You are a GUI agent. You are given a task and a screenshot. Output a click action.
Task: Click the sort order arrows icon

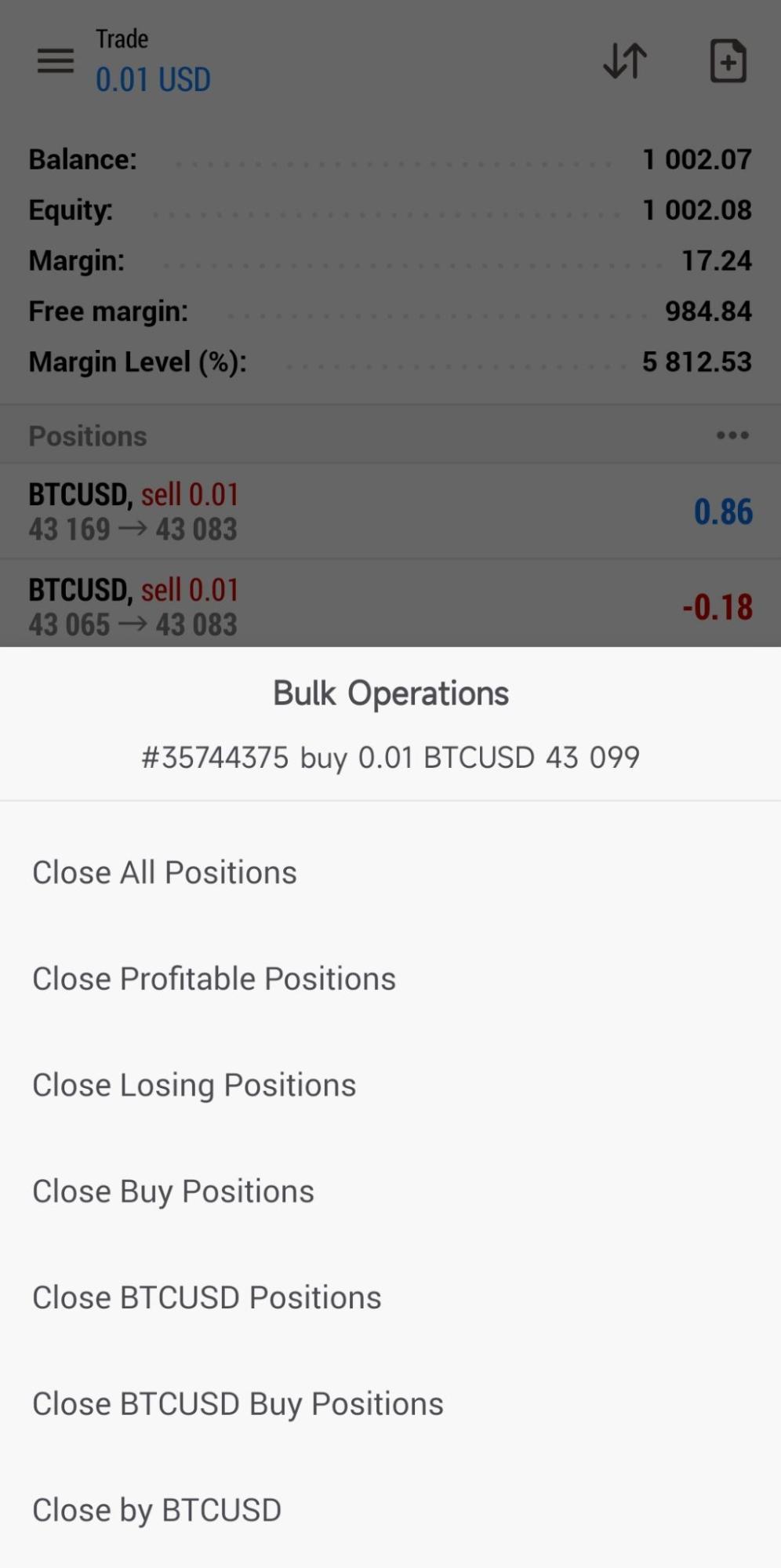(x=623, y=60)
